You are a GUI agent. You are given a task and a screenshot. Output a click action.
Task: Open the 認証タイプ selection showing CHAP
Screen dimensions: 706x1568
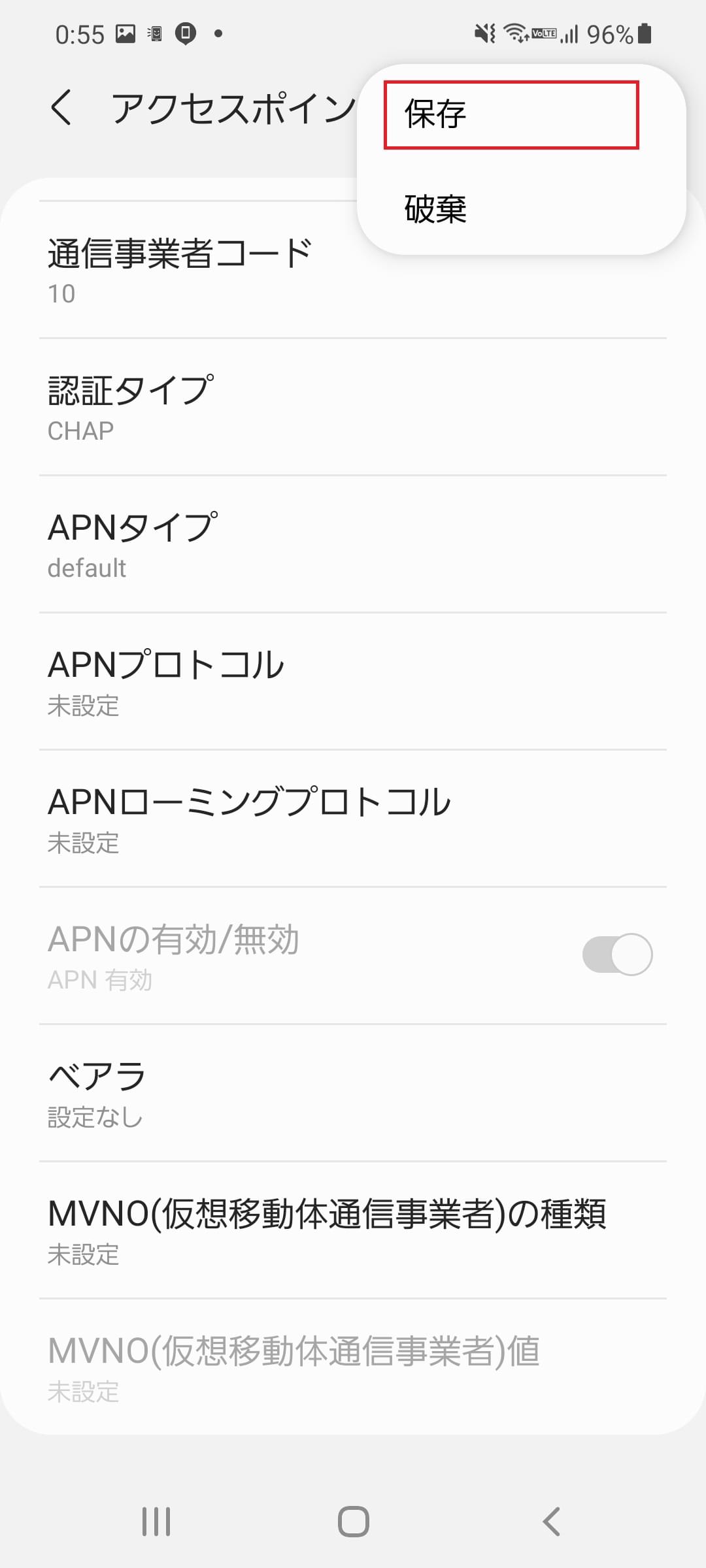tap(353, 405)
